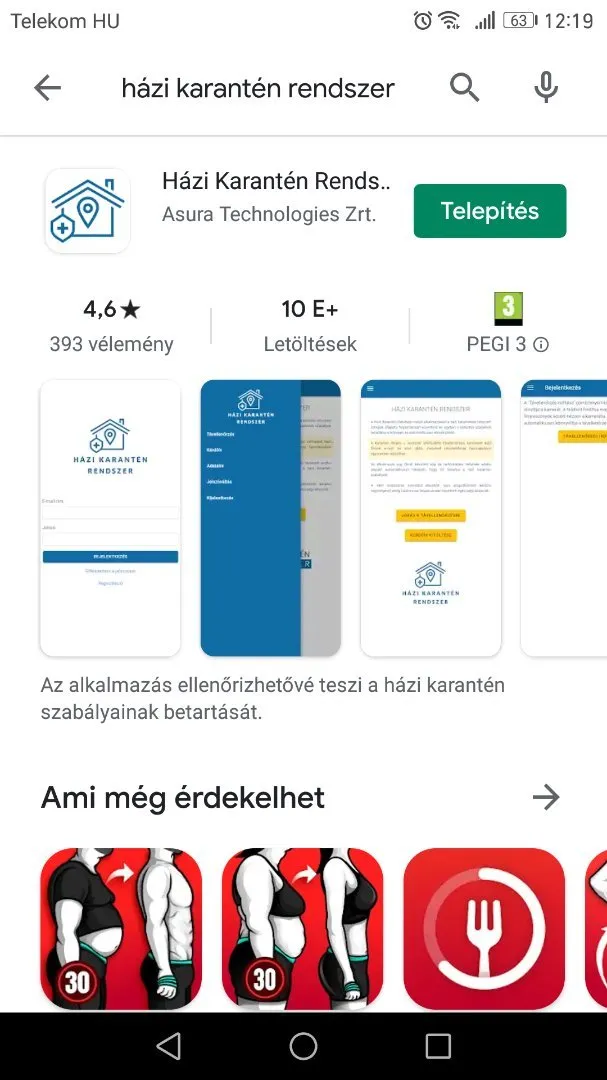This screenshot has height=1080, width=607.
Task: Expand 'Ami még érdekelhet' with the arrow
Action: (545, 797)
